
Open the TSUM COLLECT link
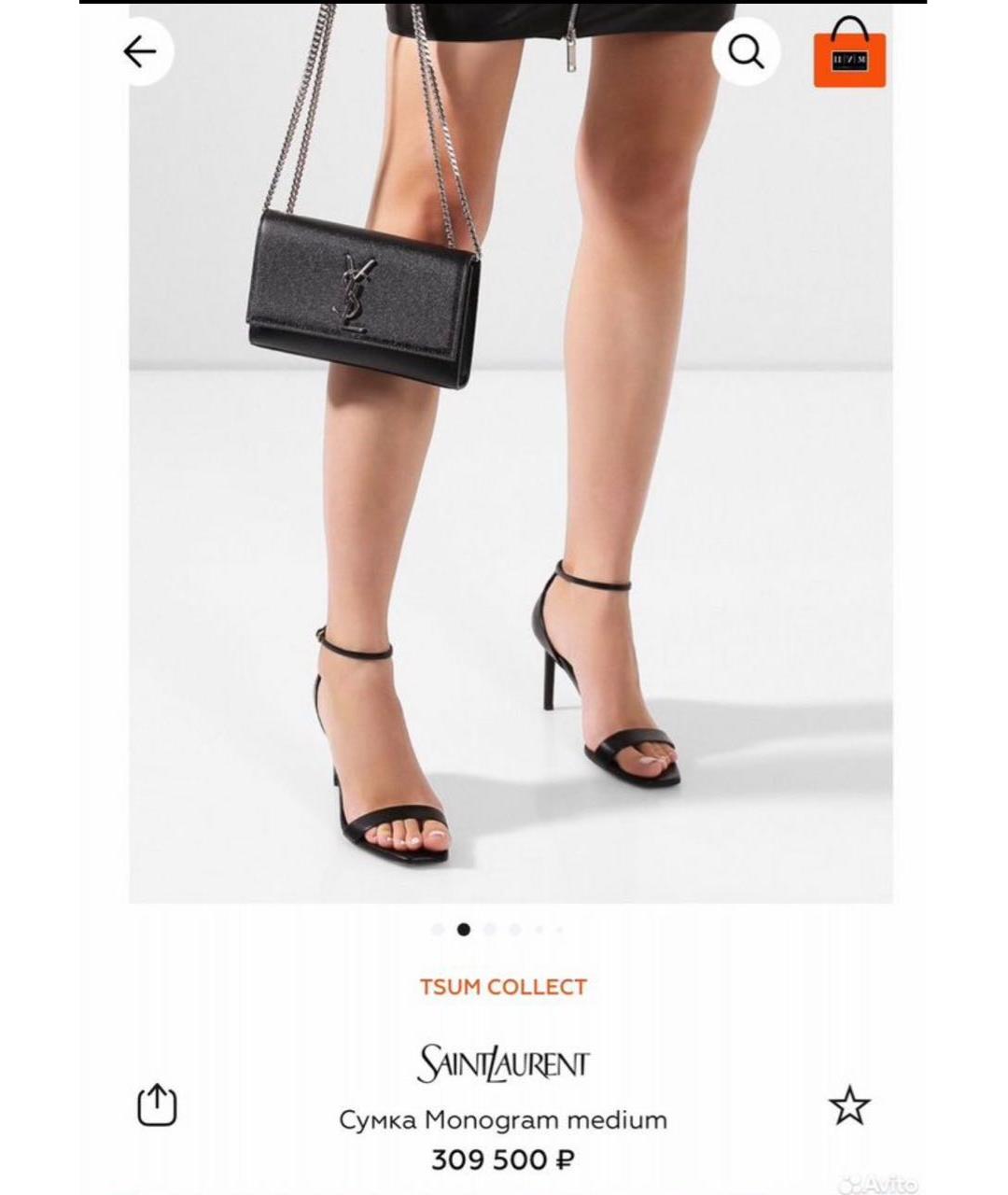pyautogui.click(x=503, y=987)
